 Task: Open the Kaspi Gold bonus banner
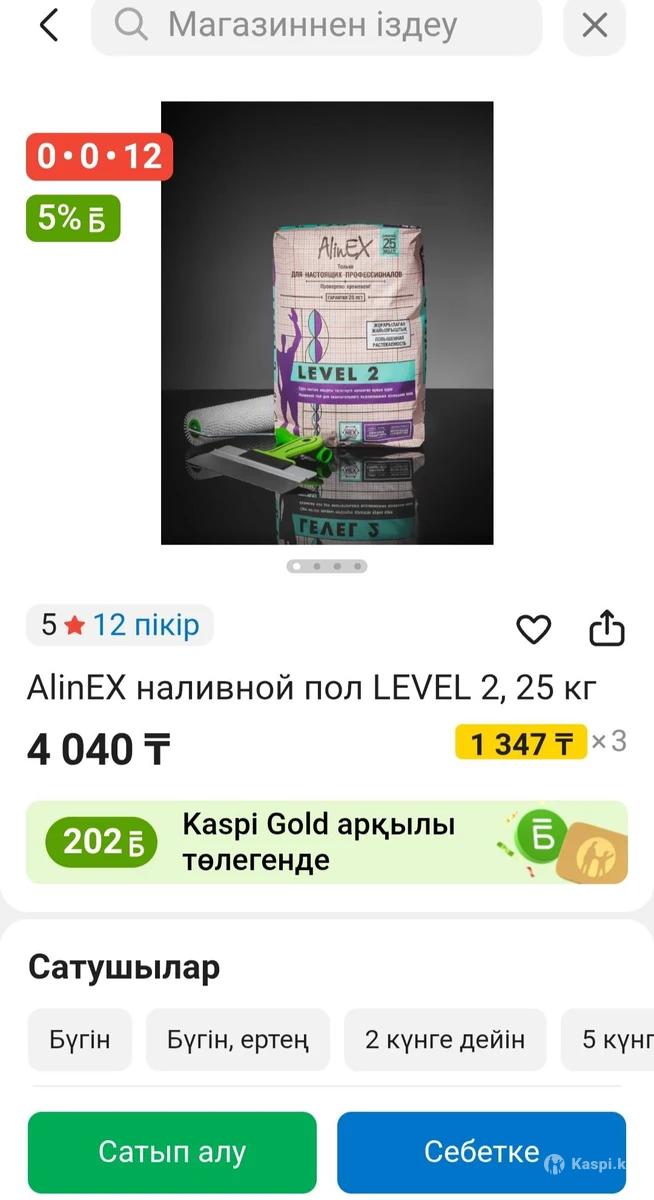[327, 842]
